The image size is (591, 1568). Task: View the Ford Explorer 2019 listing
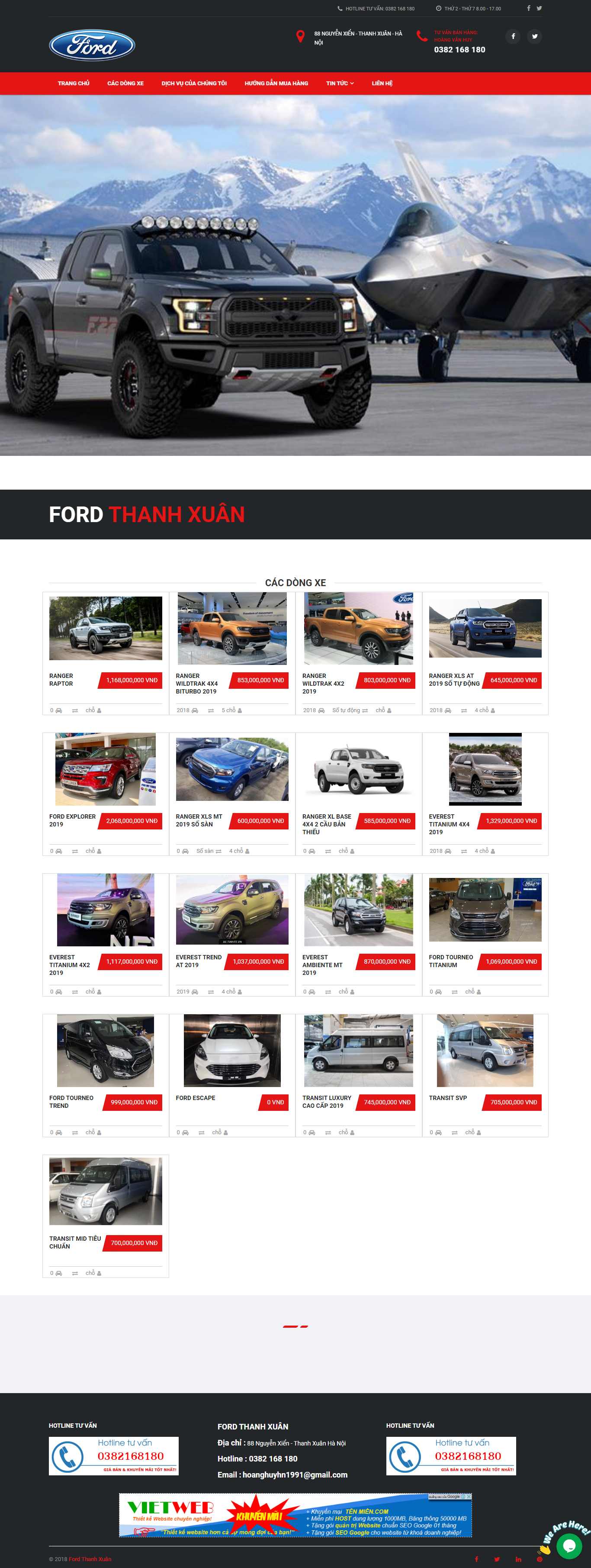pyautogui.click(x=105, y=769)
